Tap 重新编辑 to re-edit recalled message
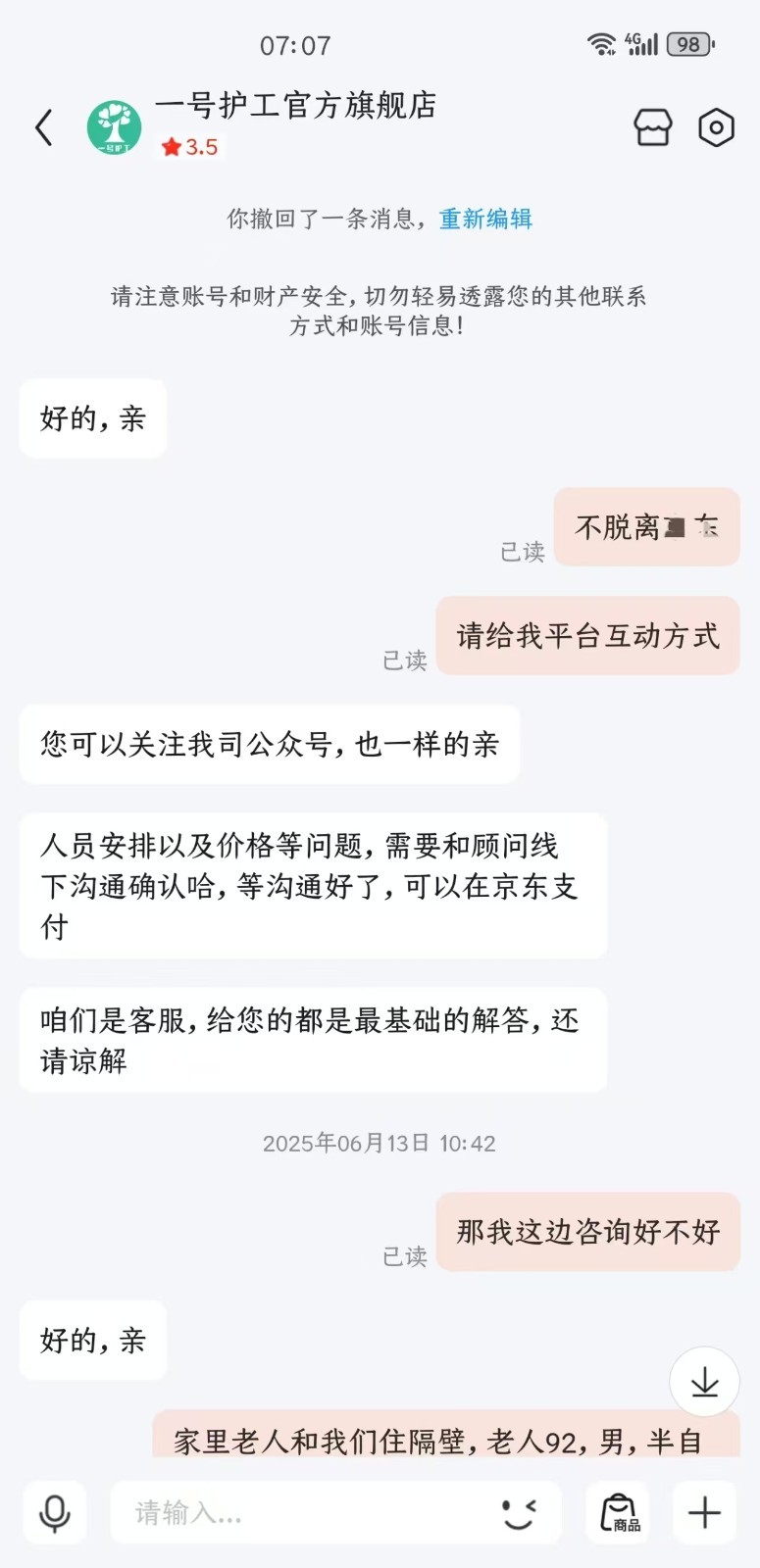This screenshot has width=760, height=1568. pyautogui.click(x=485, y=219)
